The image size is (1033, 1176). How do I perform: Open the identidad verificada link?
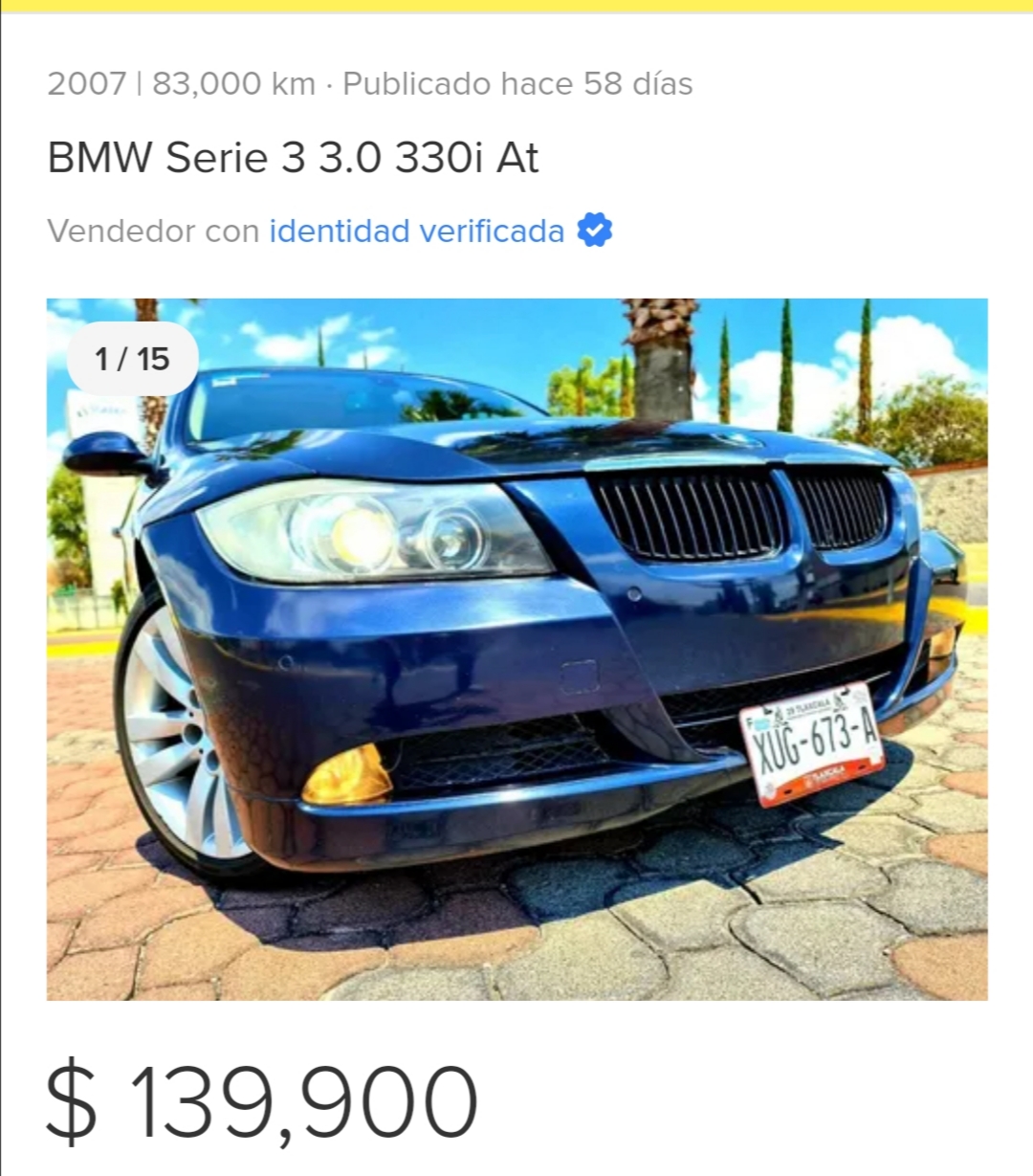(x=417, y=232)
